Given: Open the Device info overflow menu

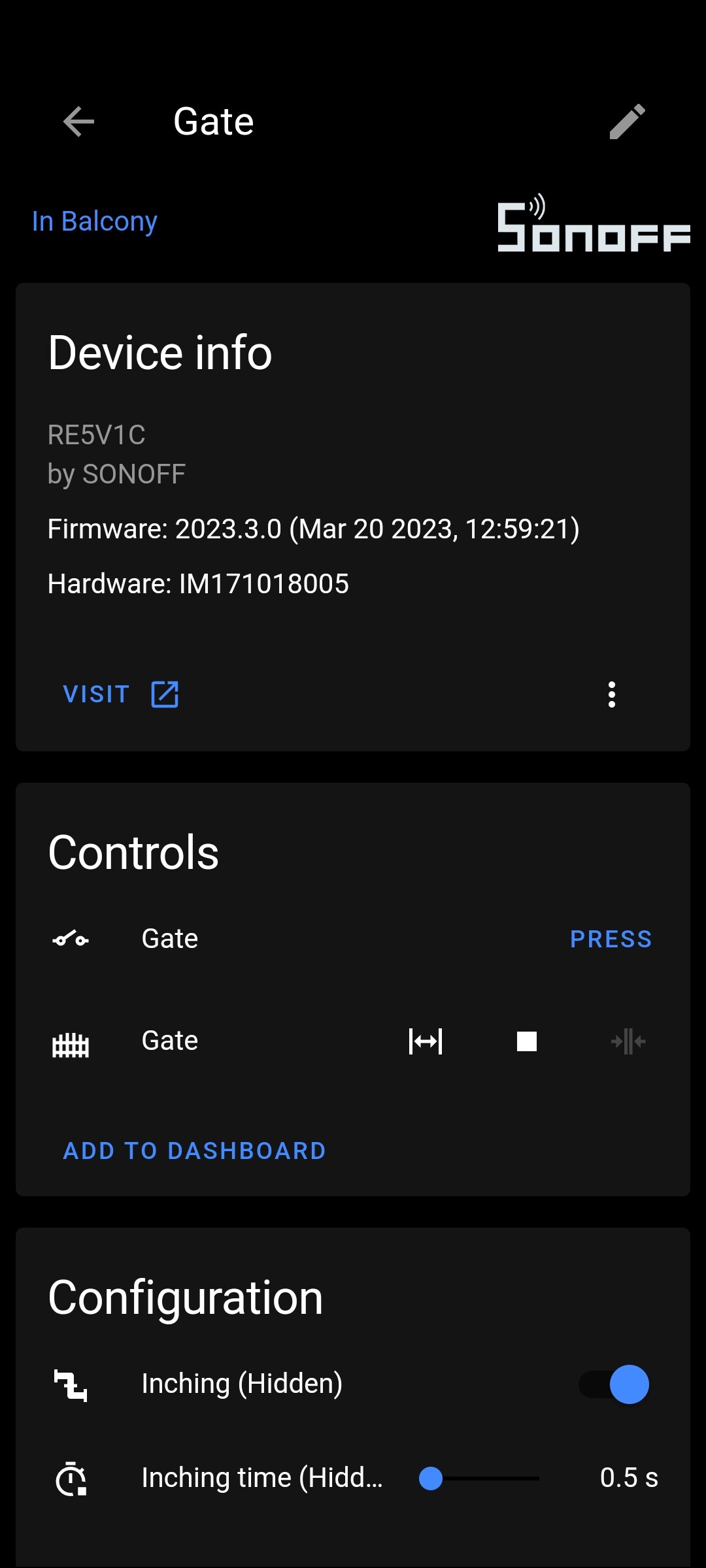Looking at the screenshot, I should pyautogui.click(x=612, y=694).
